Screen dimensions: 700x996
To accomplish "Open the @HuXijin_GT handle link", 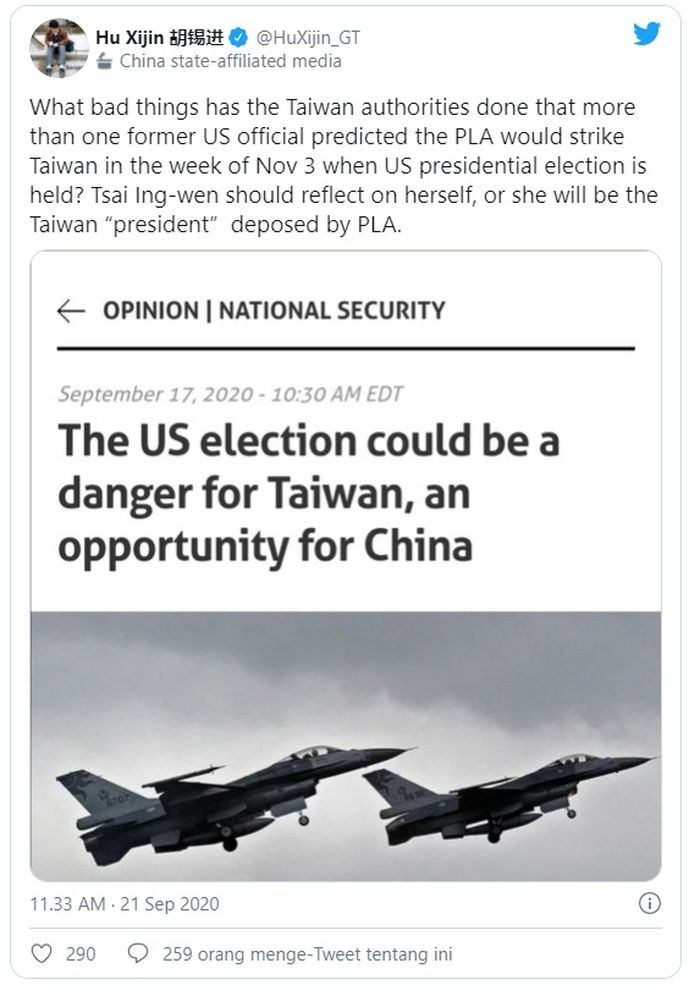I will tap(308, 38).
